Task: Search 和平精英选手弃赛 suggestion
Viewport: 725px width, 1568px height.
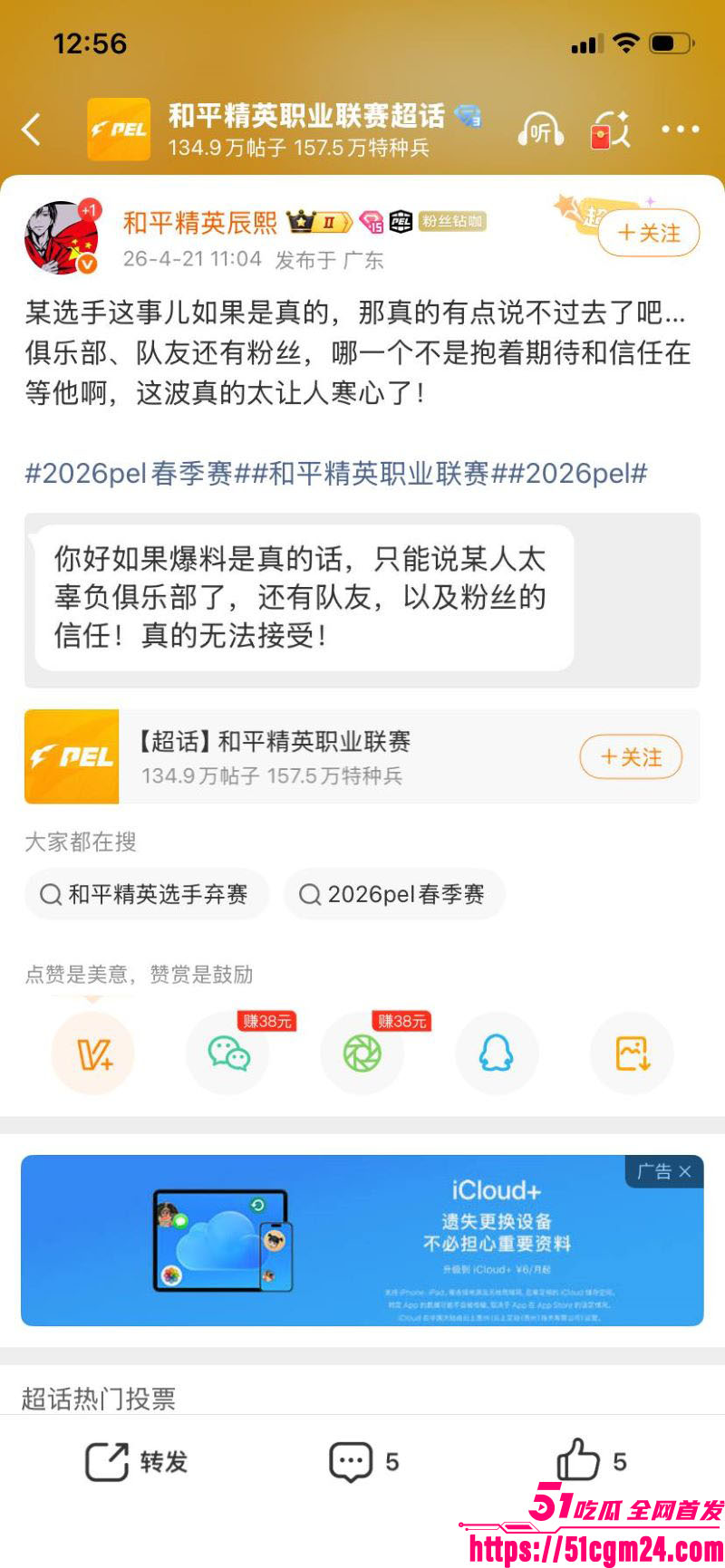Action: [145, 894]
